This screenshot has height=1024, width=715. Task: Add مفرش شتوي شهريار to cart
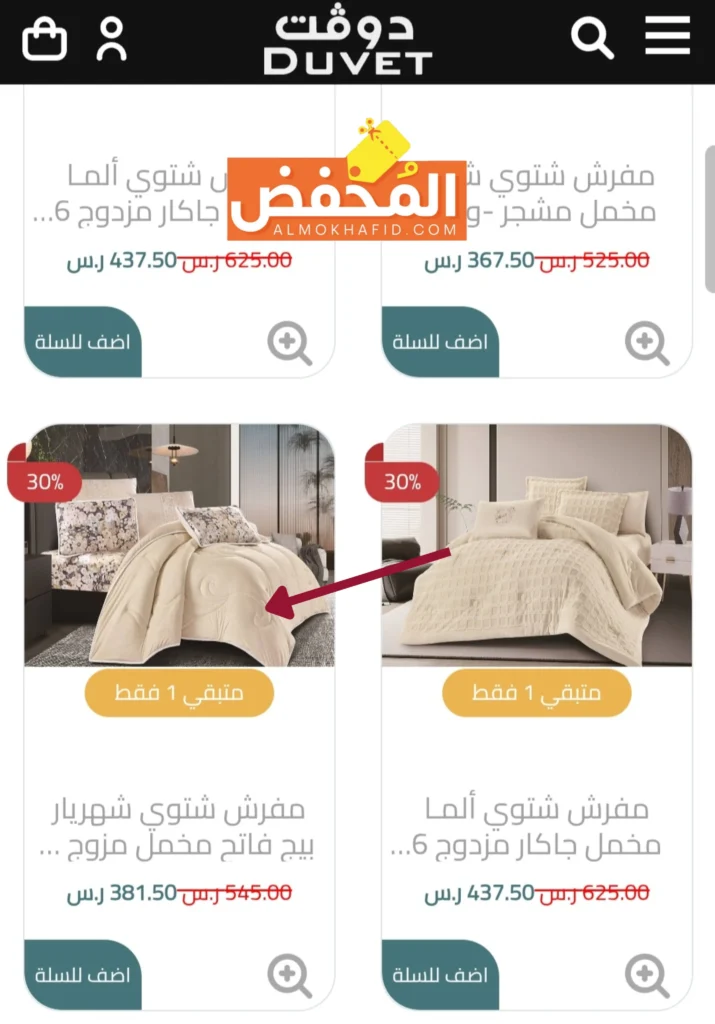[x=83, y=975]
